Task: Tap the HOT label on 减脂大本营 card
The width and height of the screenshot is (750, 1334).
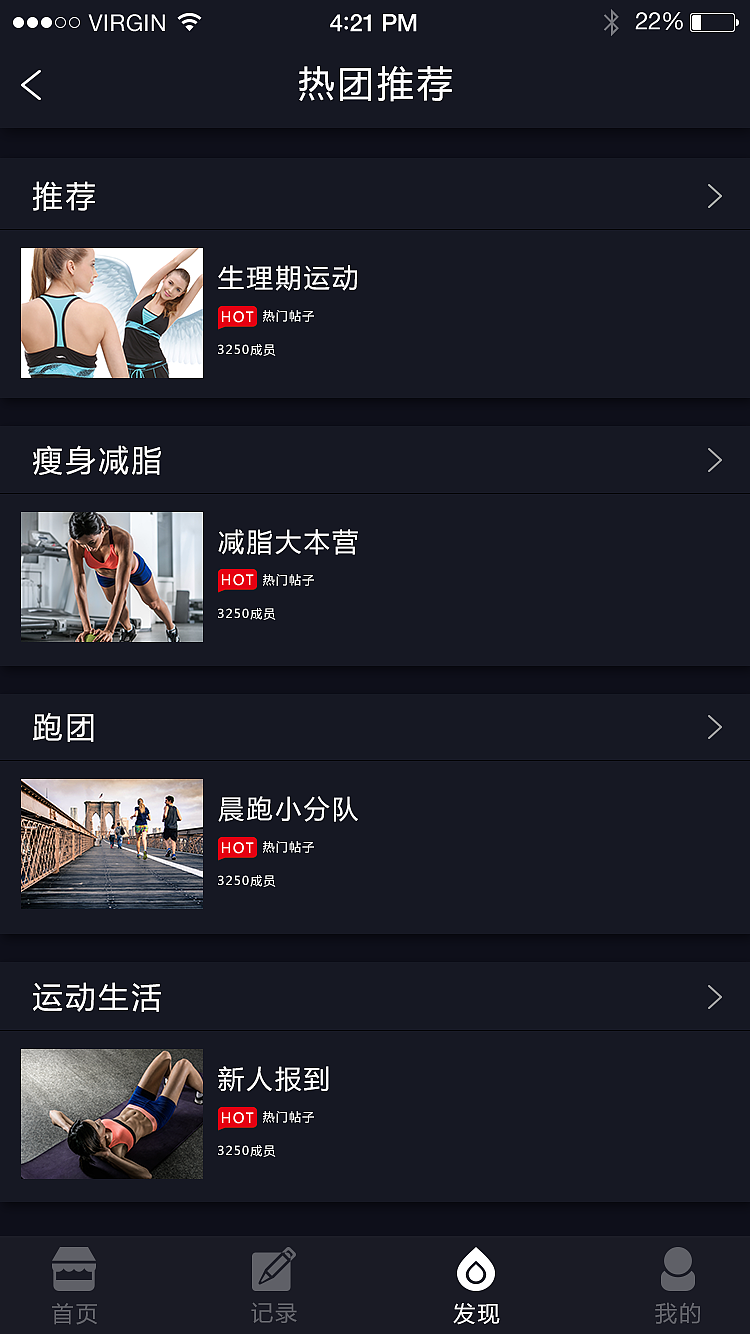Action: click(238, 581)
